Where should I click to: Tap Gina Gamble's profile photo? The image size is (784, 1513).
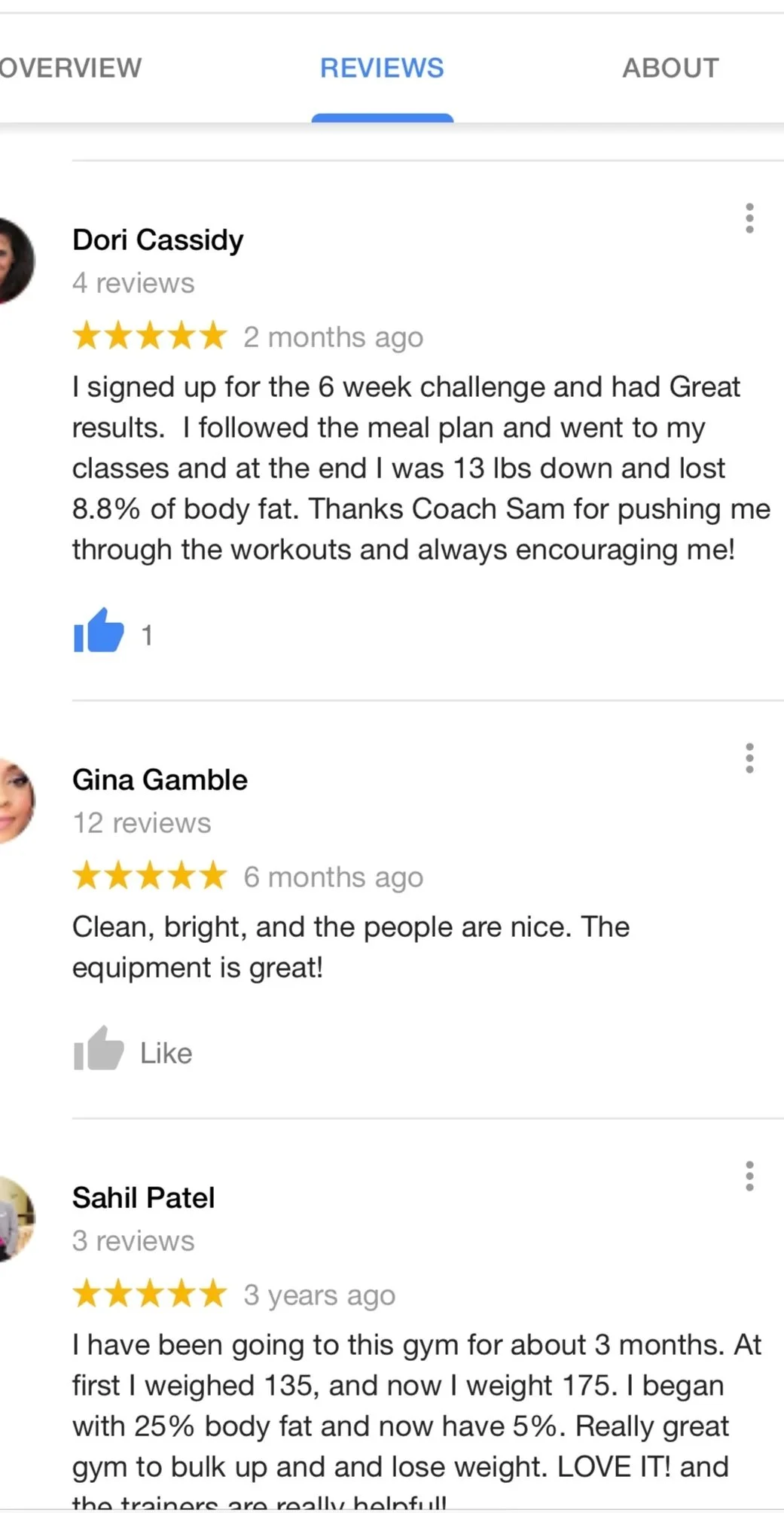click(17, 801)
